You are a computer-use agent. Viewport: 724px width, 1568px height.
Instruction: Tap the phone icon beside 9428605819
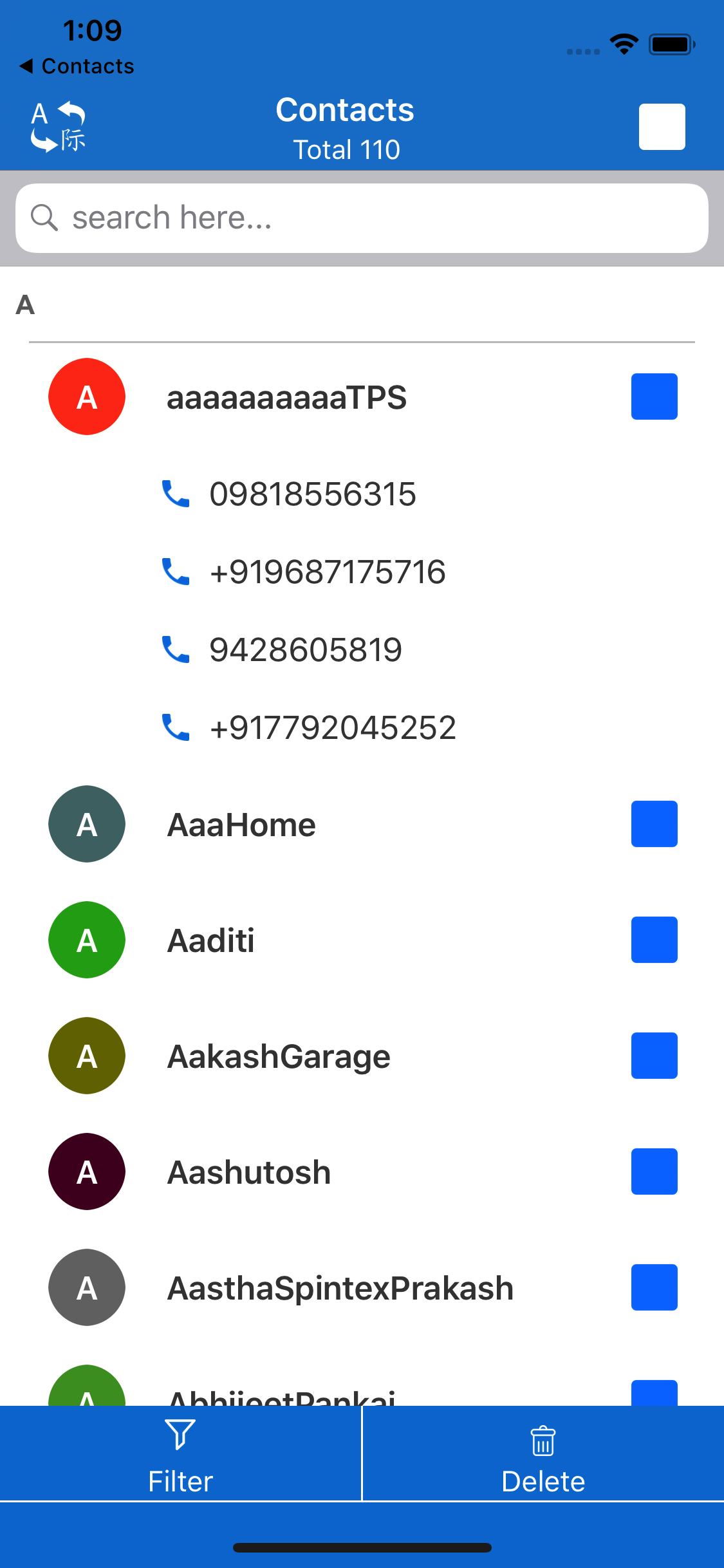click(x=175, y=649)
